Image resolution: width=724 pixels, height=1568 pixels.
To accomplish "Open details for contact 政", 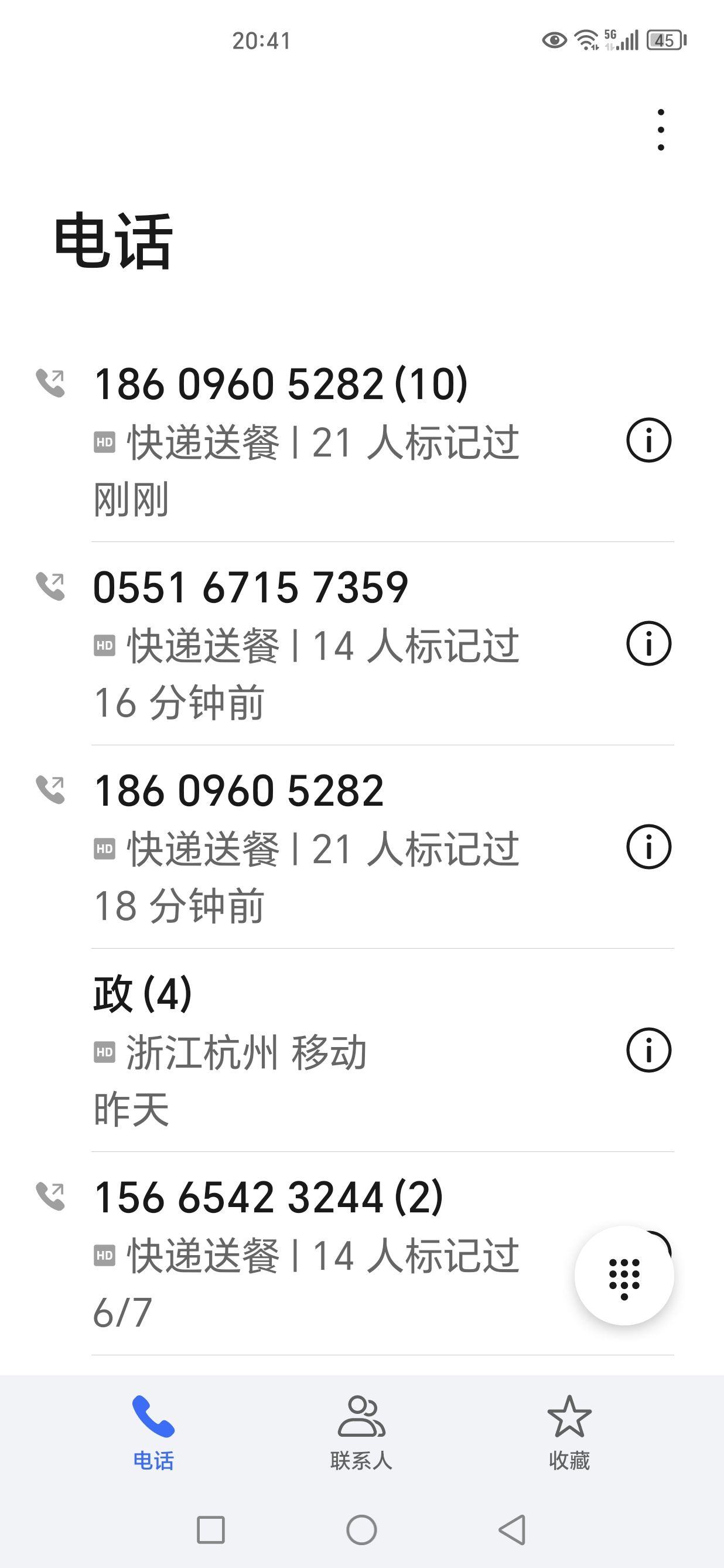I will pos(648,1050).
